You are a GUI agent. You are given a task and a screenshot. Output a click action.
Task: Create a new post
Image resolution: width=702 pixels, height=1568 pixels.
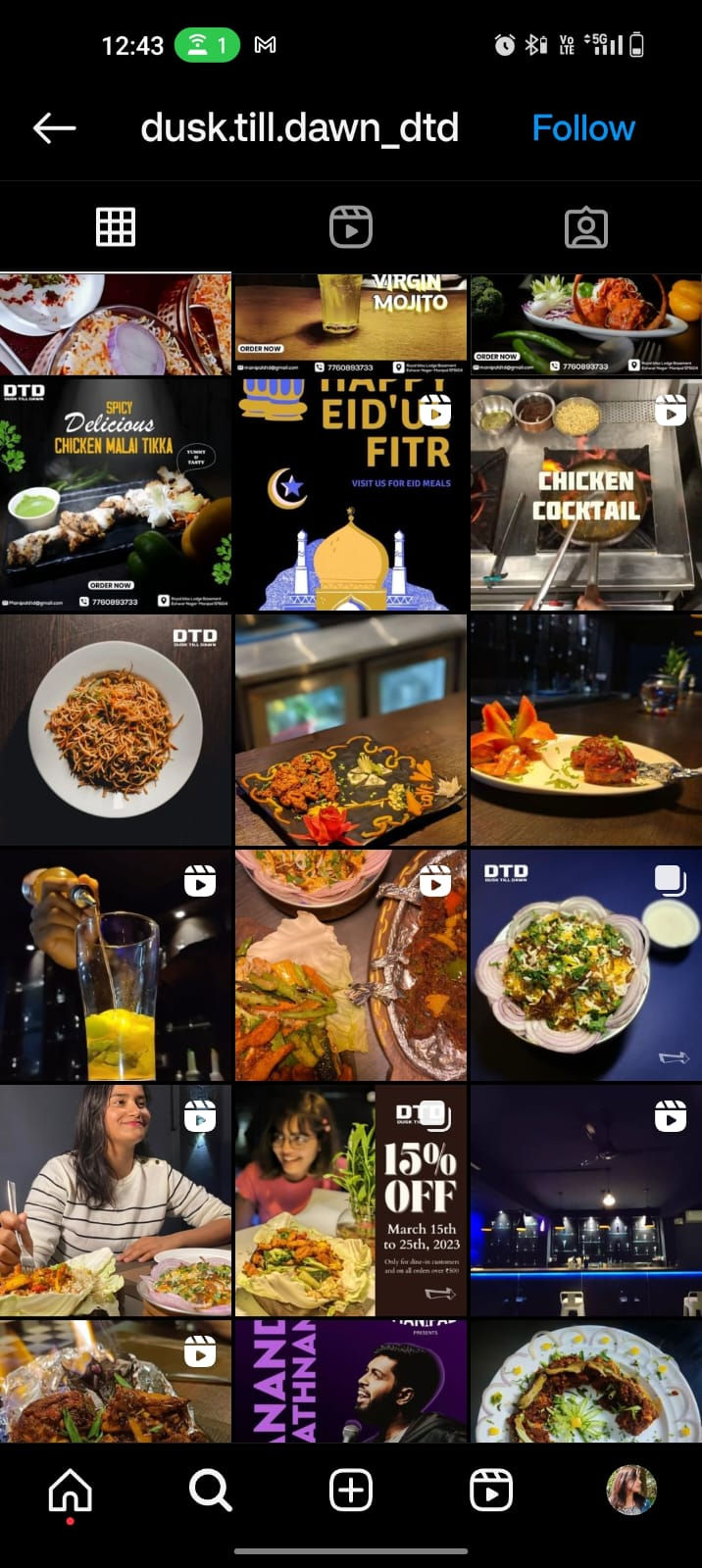pyautogui.click(x=351, y=1492)
